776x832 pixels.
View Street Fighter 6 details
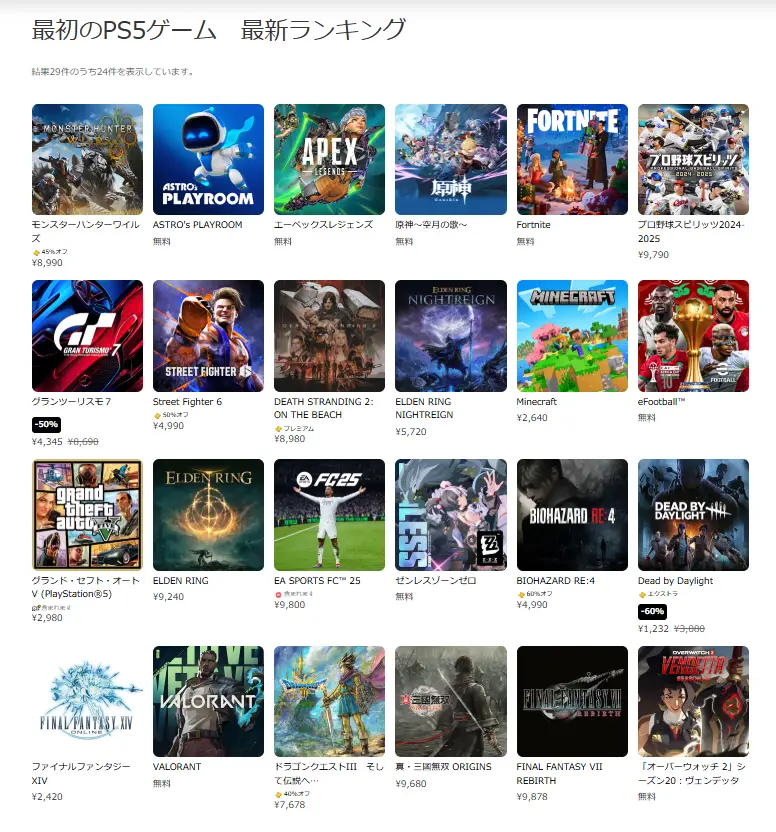coord(208,336)
